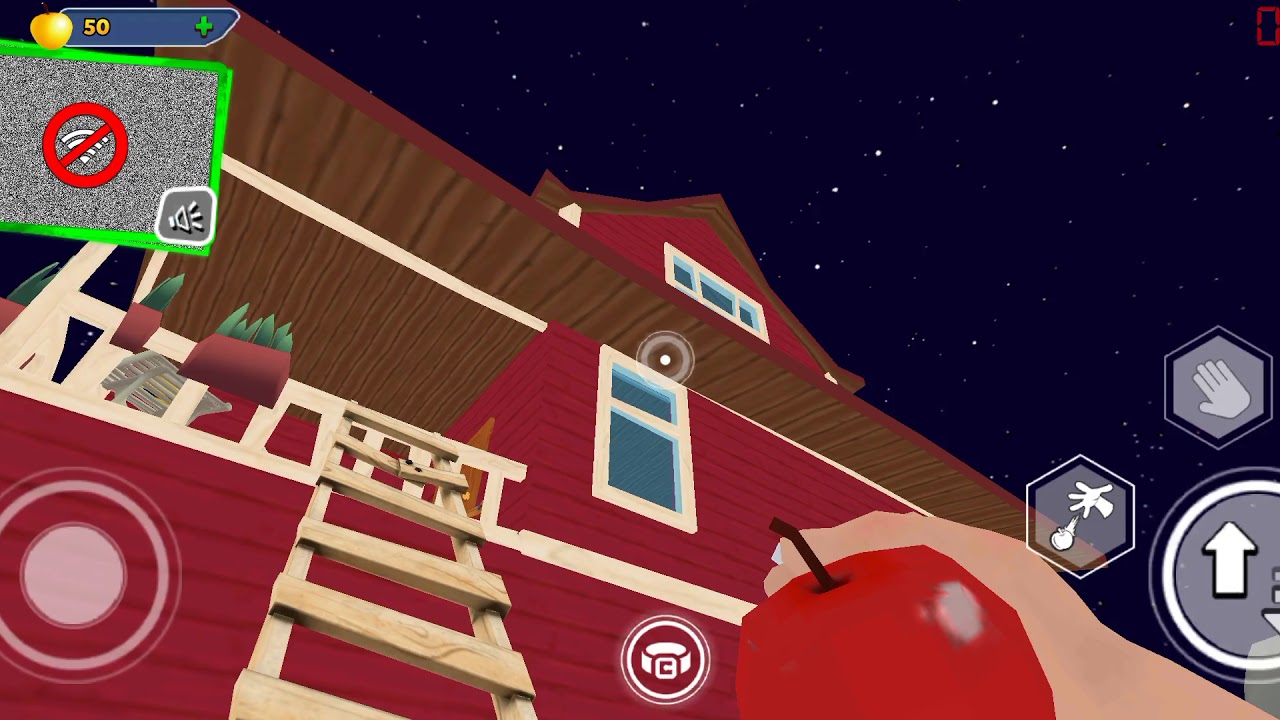The height and width of the screenshot is (720, 1280).
Task: Toggle the camera feed sound speaker icon
Action: point(186,217)
